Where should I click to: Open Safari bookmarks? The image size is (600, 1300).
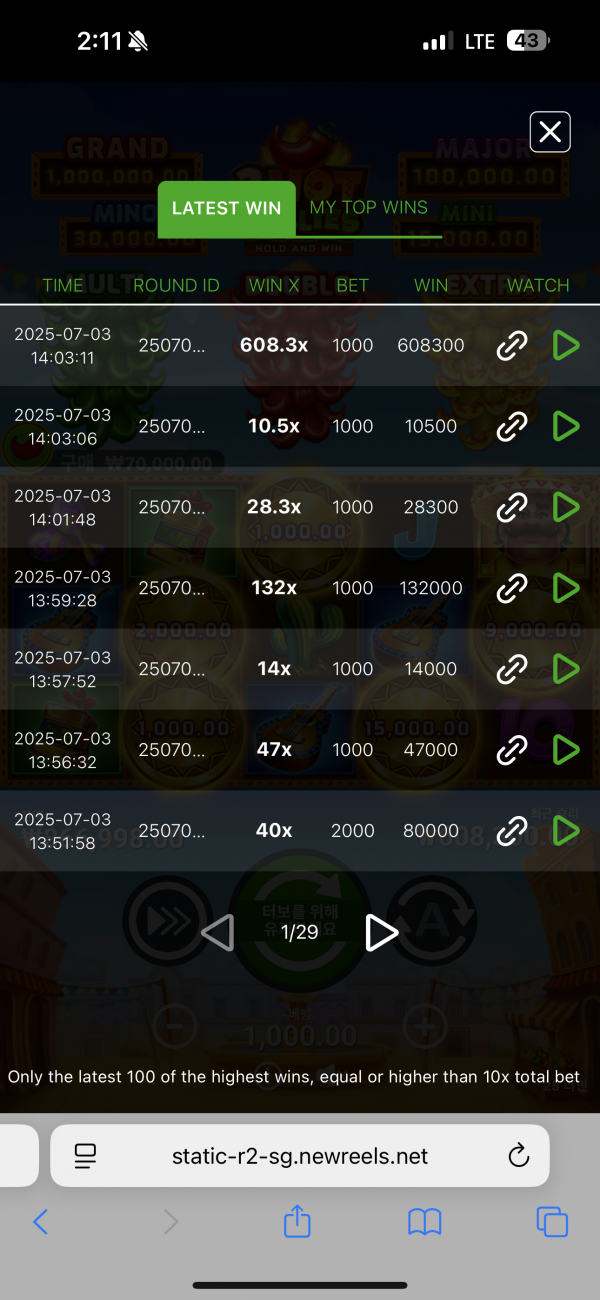[425, 1222]
